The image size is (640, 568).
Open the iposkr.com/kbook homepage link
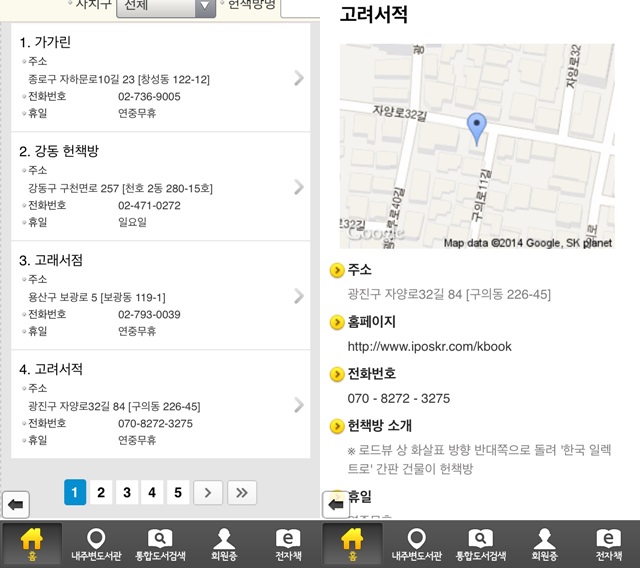click(429, 346)
